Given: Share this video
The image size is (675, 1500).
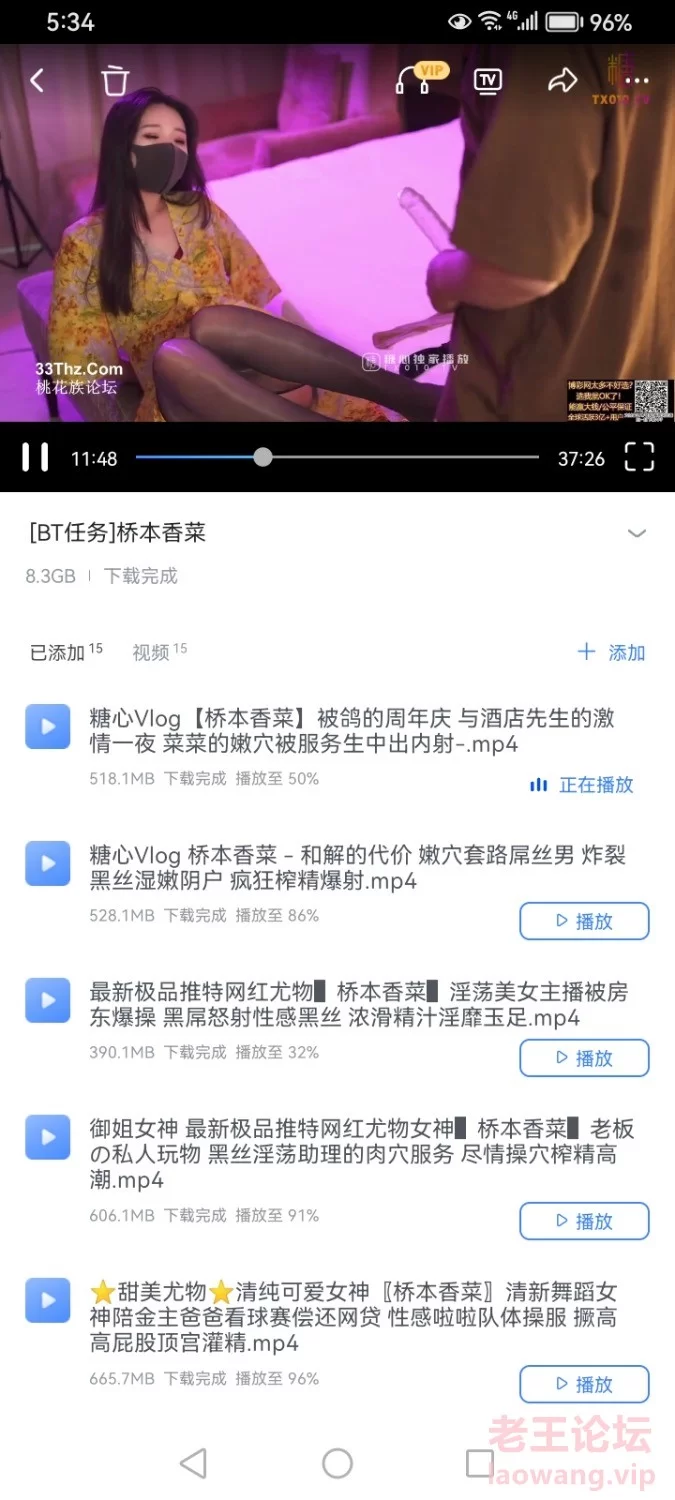Looking at the screenshot, I should click(562, 81).
